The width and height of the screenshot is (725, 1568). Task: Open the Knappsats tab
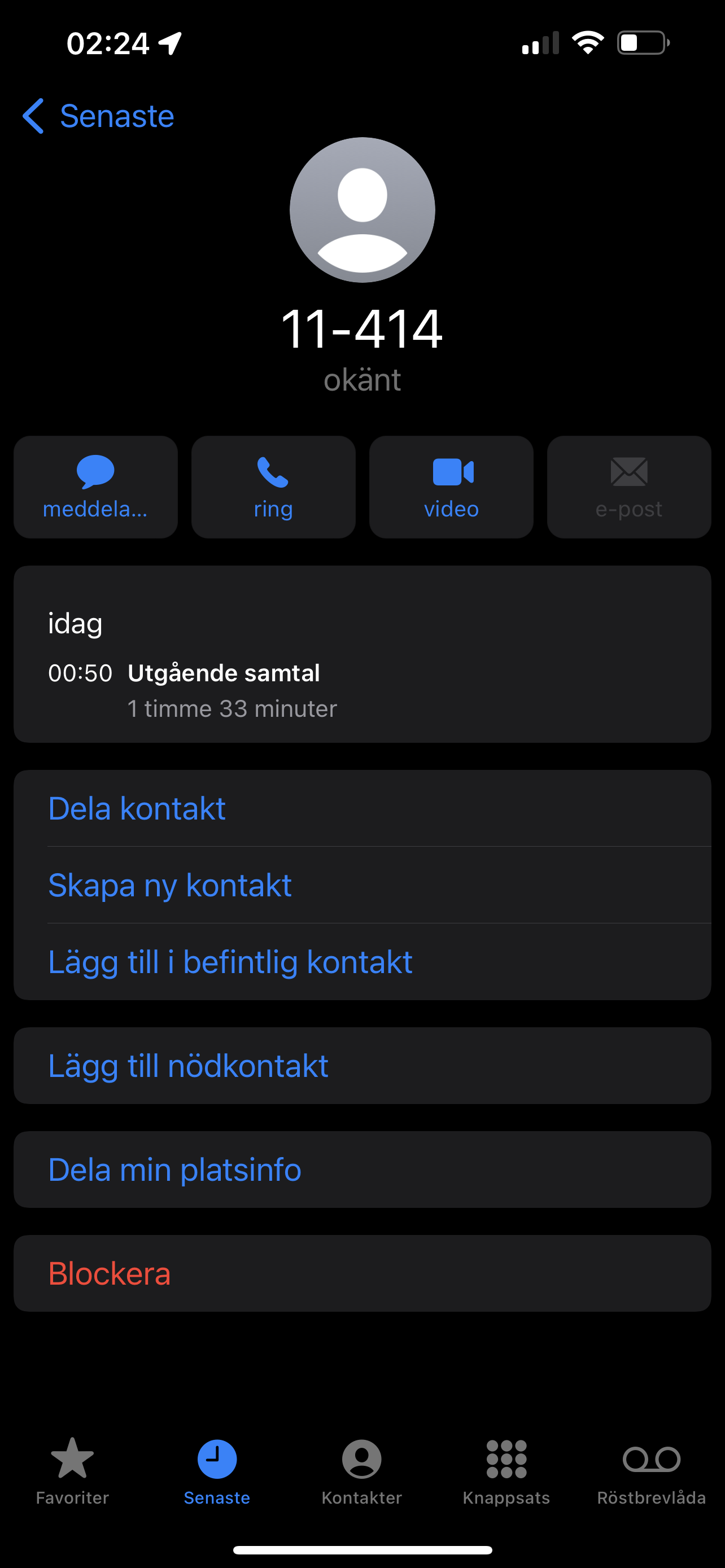click(506, 1471)
